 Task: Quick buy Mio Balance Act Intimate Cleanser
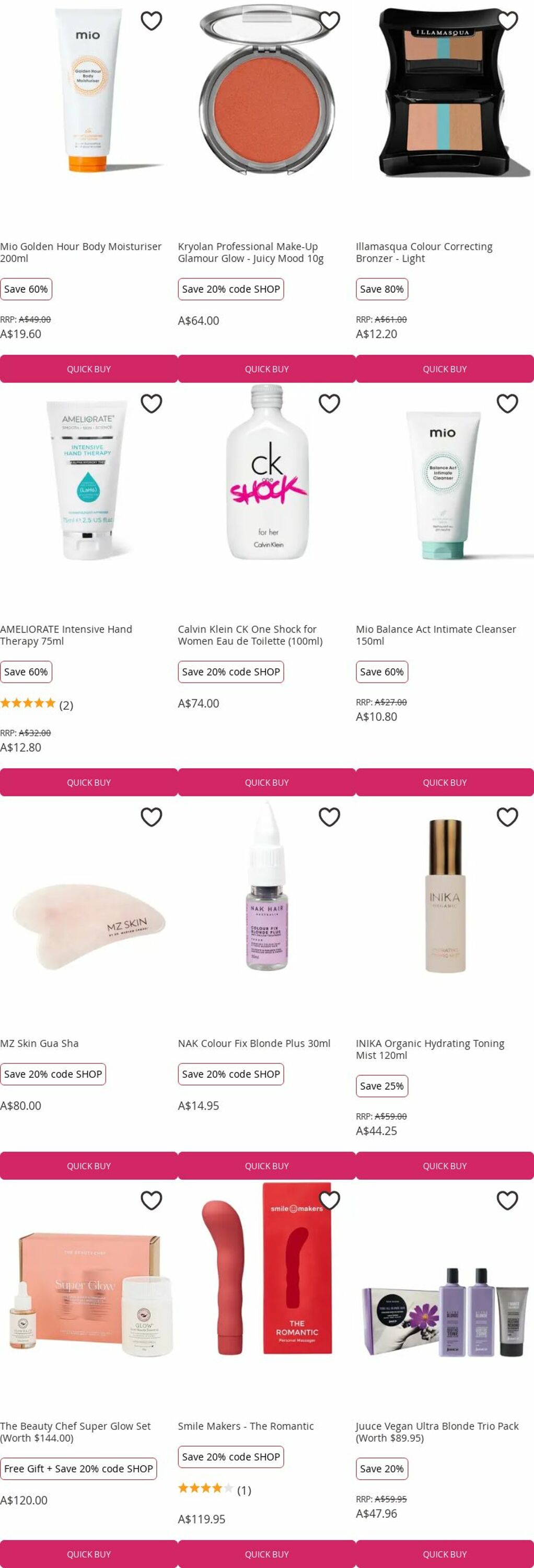(x=445, y=782)
